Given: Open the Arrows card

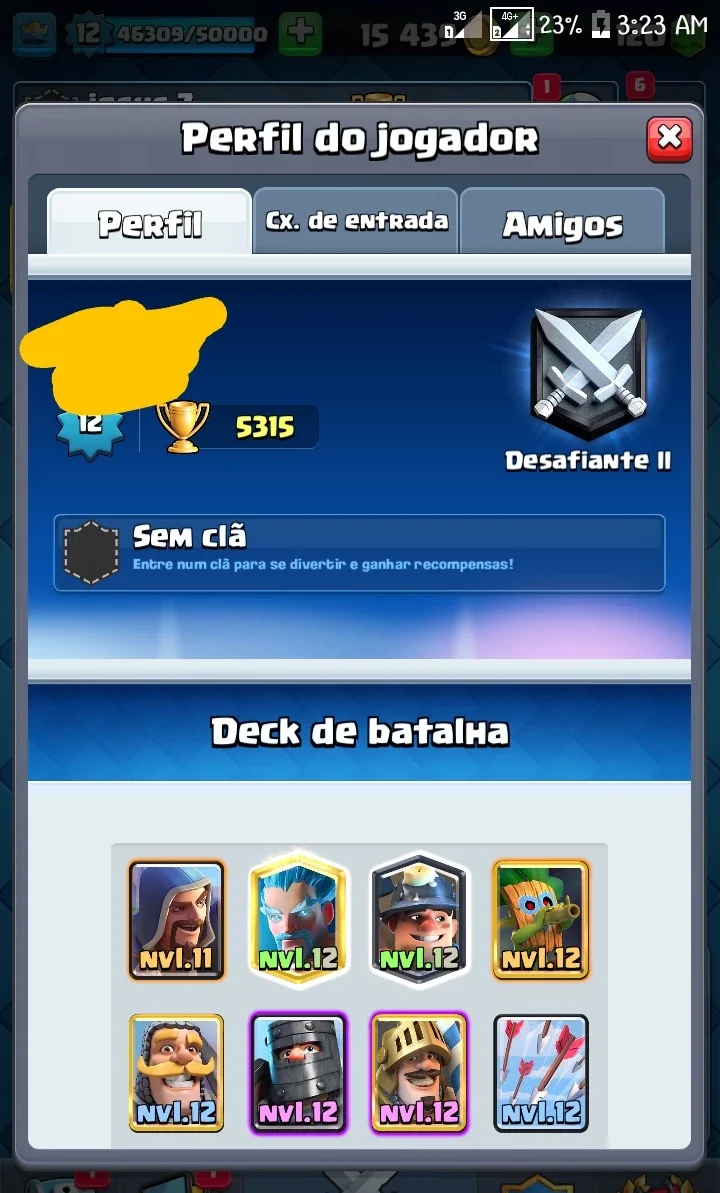Looking at the screenshot, I should [x=540, y=1073].
